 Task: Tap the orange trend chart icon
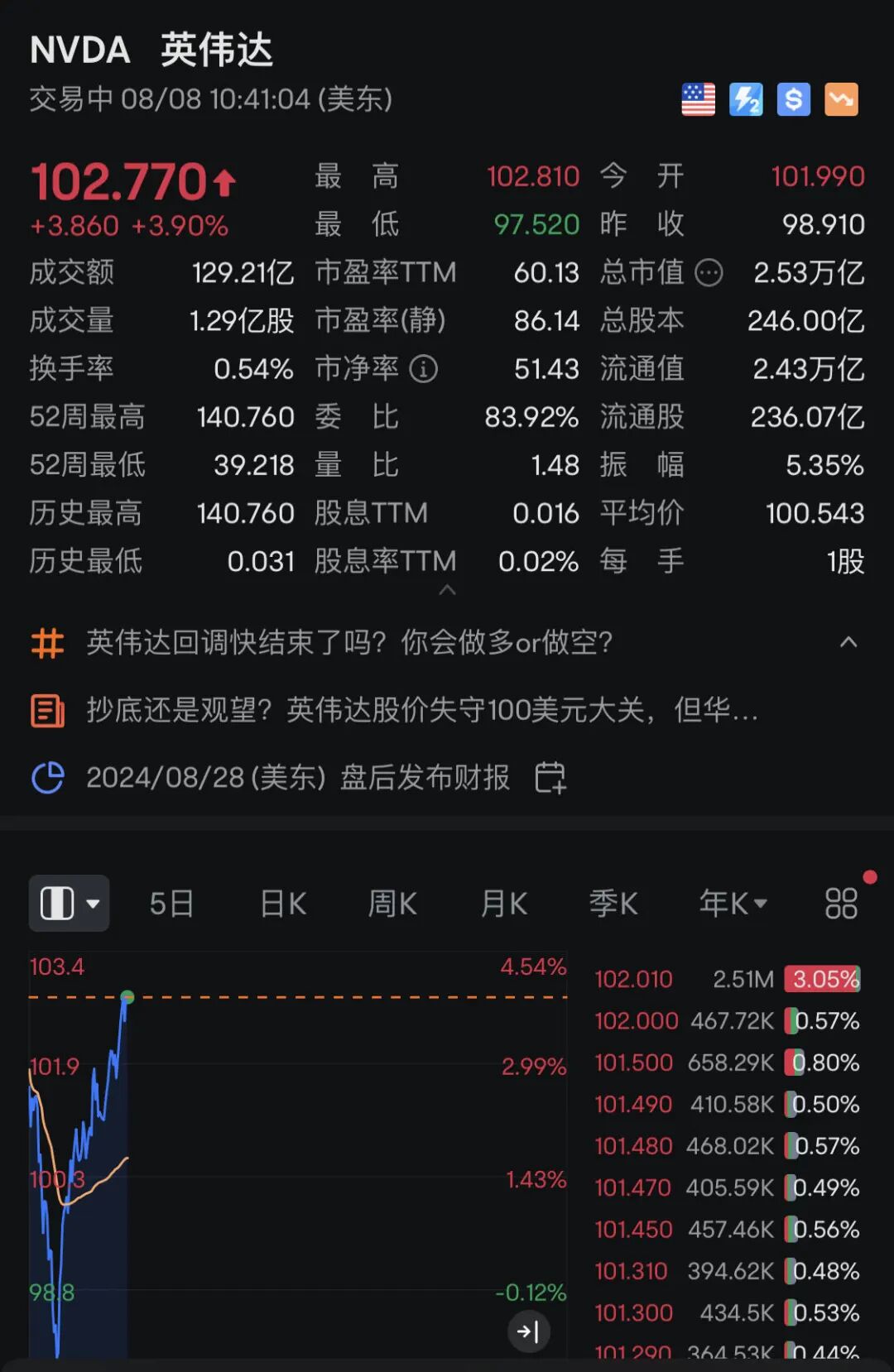pos(841,100)
